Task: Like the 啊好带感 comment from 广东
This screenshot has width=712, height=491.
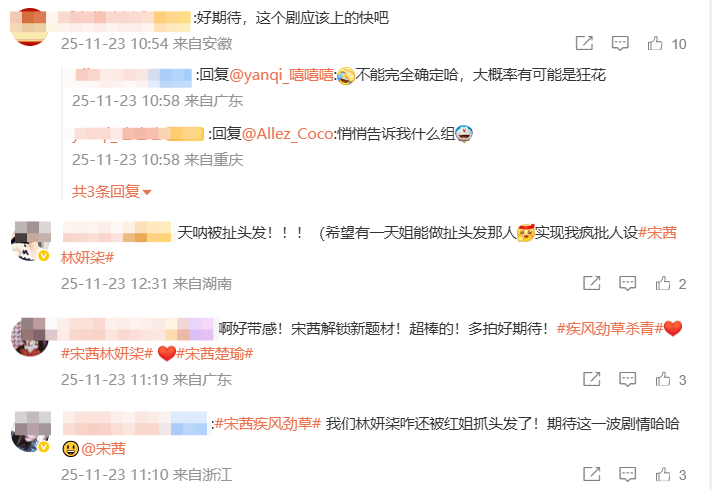Action: point(656,379)
